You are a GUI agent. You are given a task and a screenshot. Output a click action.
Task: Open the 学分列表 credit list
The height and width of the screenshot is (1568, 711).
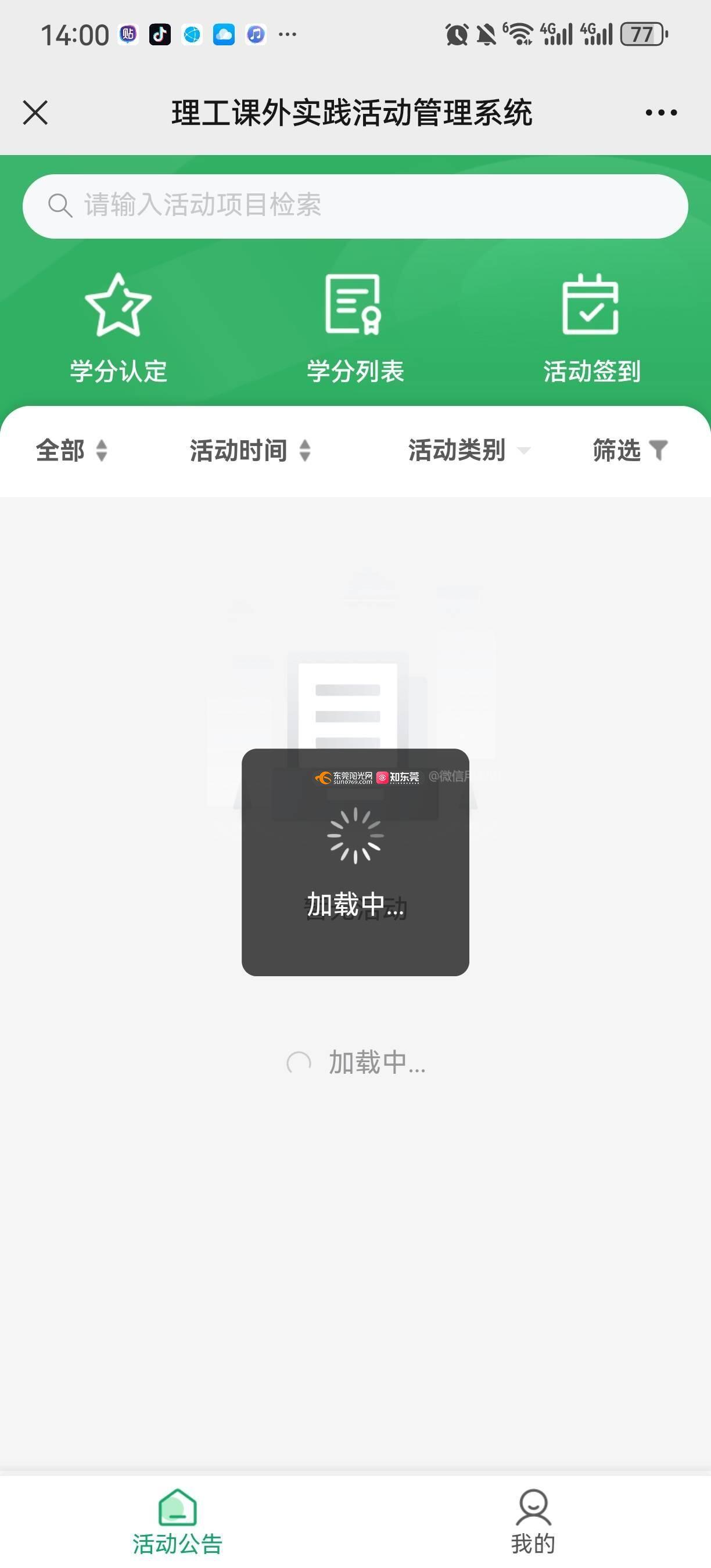(355, 329)
